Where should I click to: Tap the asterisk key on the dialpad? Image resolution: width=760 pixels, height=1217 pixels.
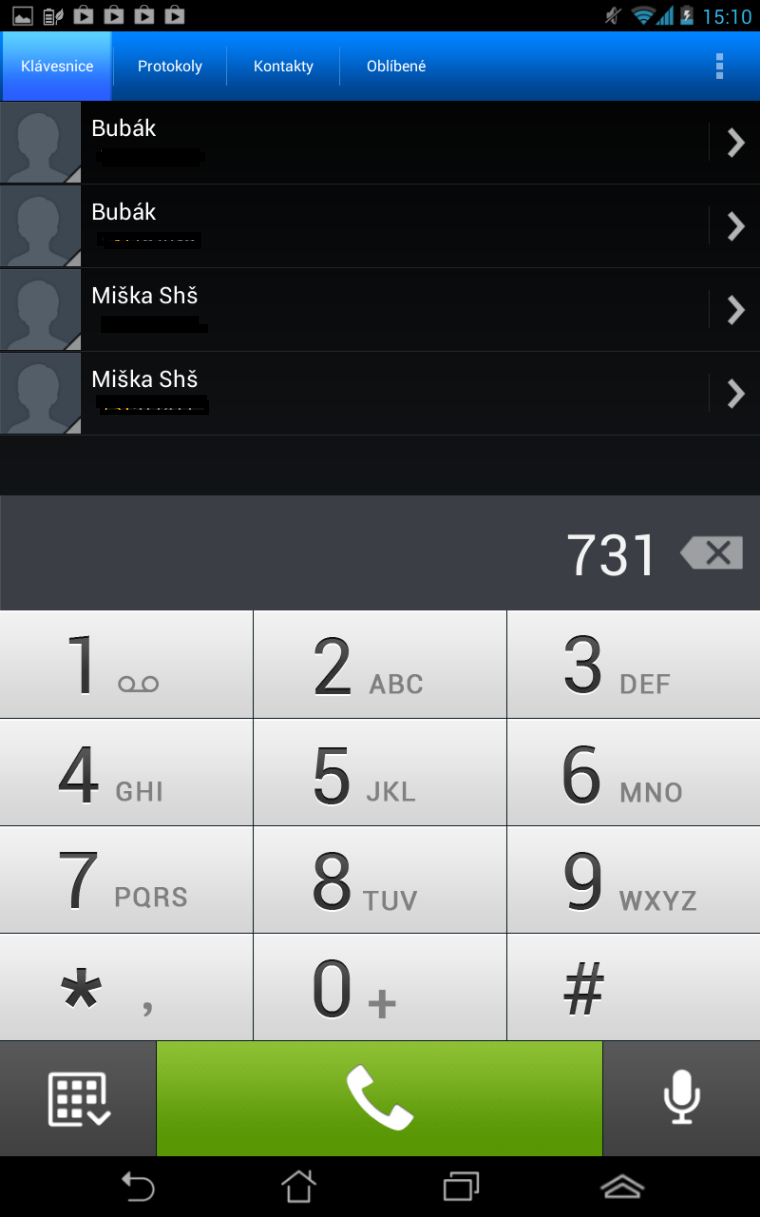[x=126, y=986]
